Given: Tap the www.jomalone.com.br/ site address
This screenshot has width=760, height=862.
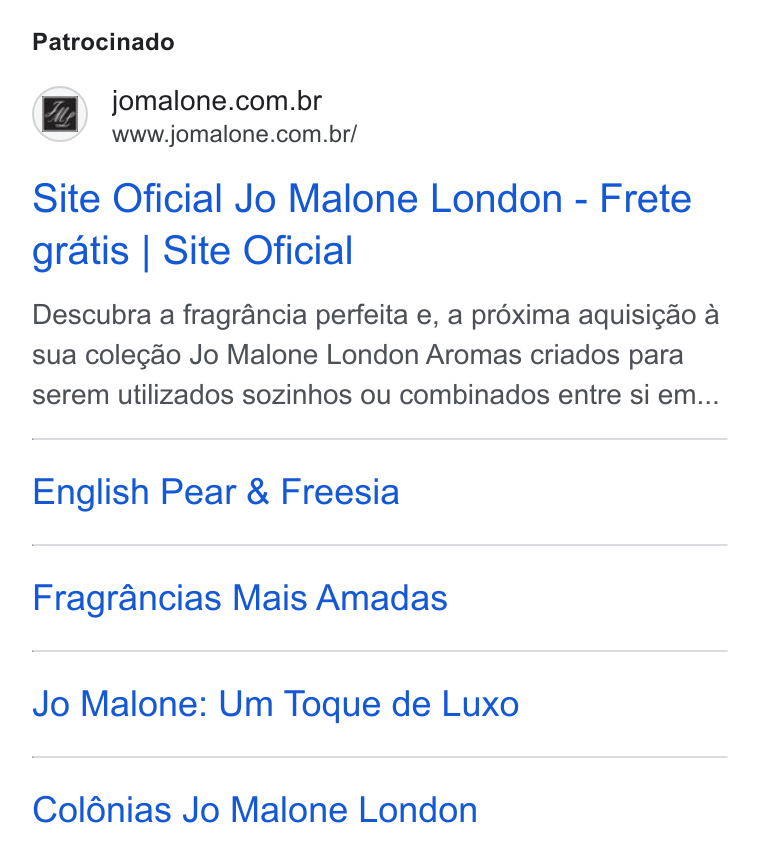Looking at the screenshot, I should tap(234, 134).
